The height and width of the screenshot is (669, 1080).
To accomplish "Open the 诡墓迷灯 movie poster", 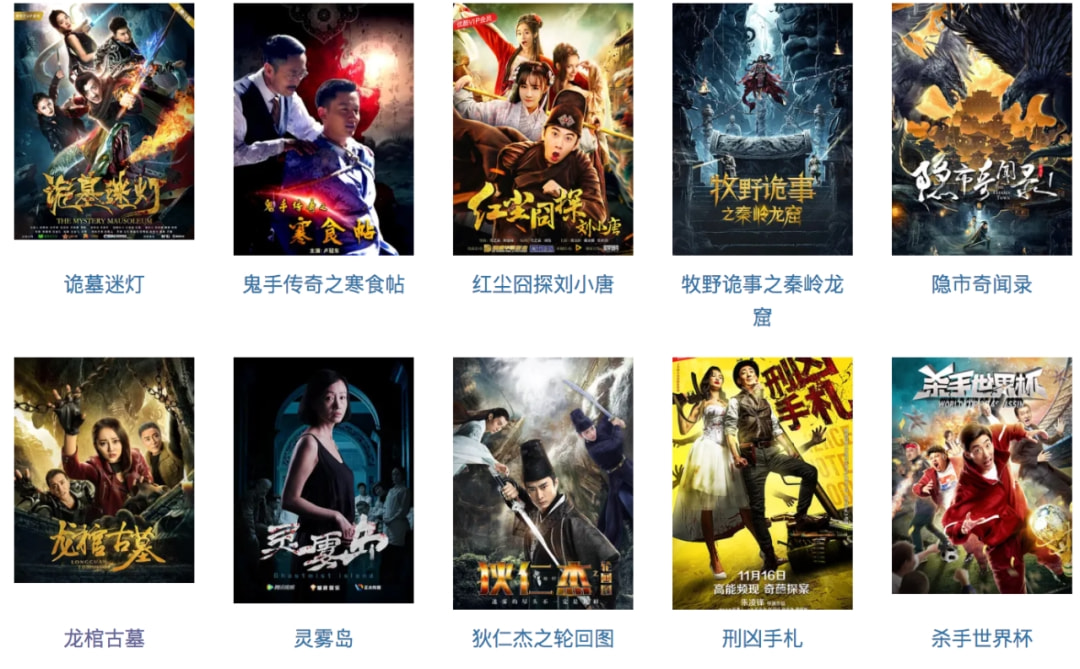I will click(x=104, y=122).
